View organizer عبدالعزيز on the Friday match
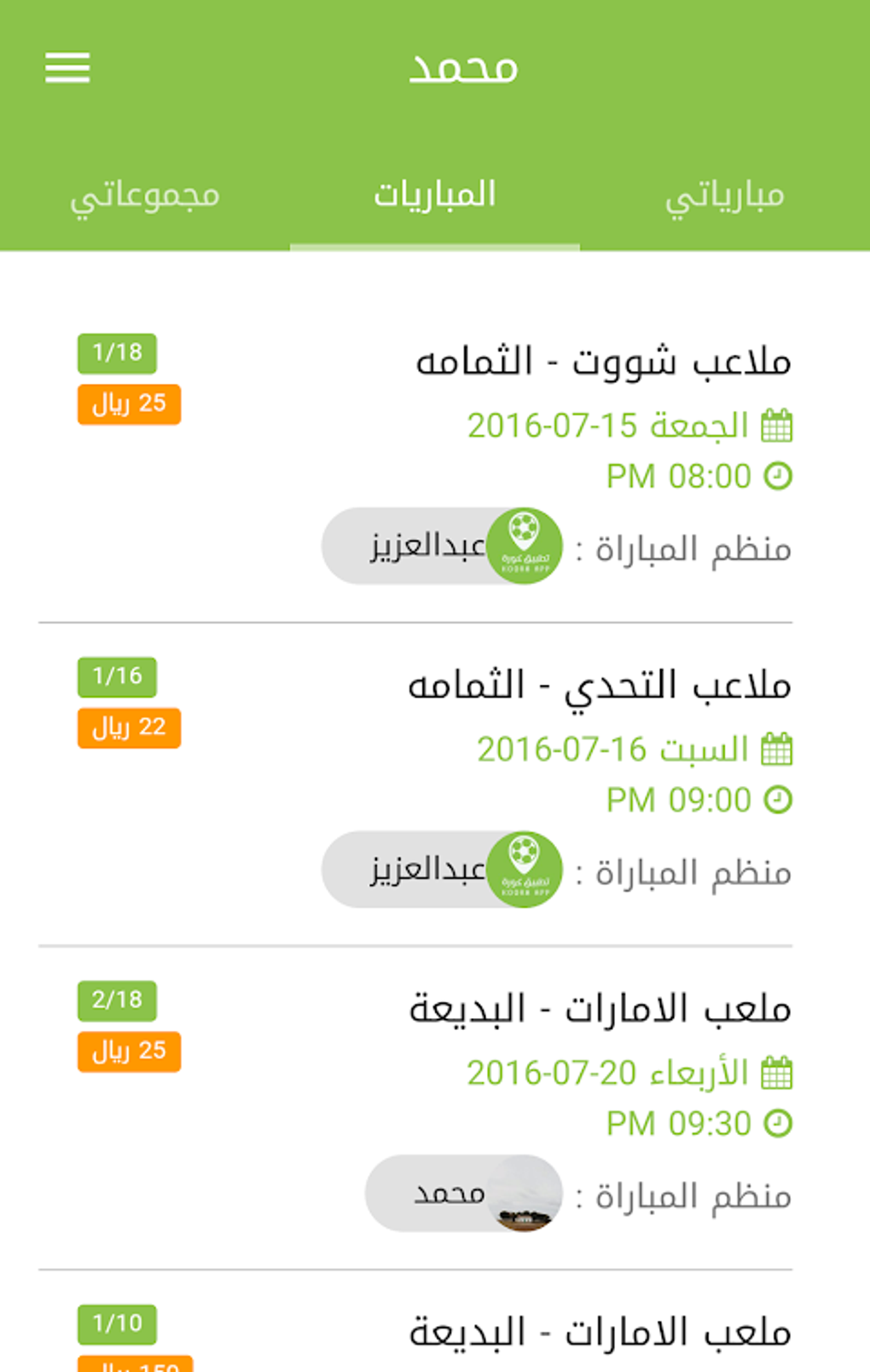 point(442,547)
